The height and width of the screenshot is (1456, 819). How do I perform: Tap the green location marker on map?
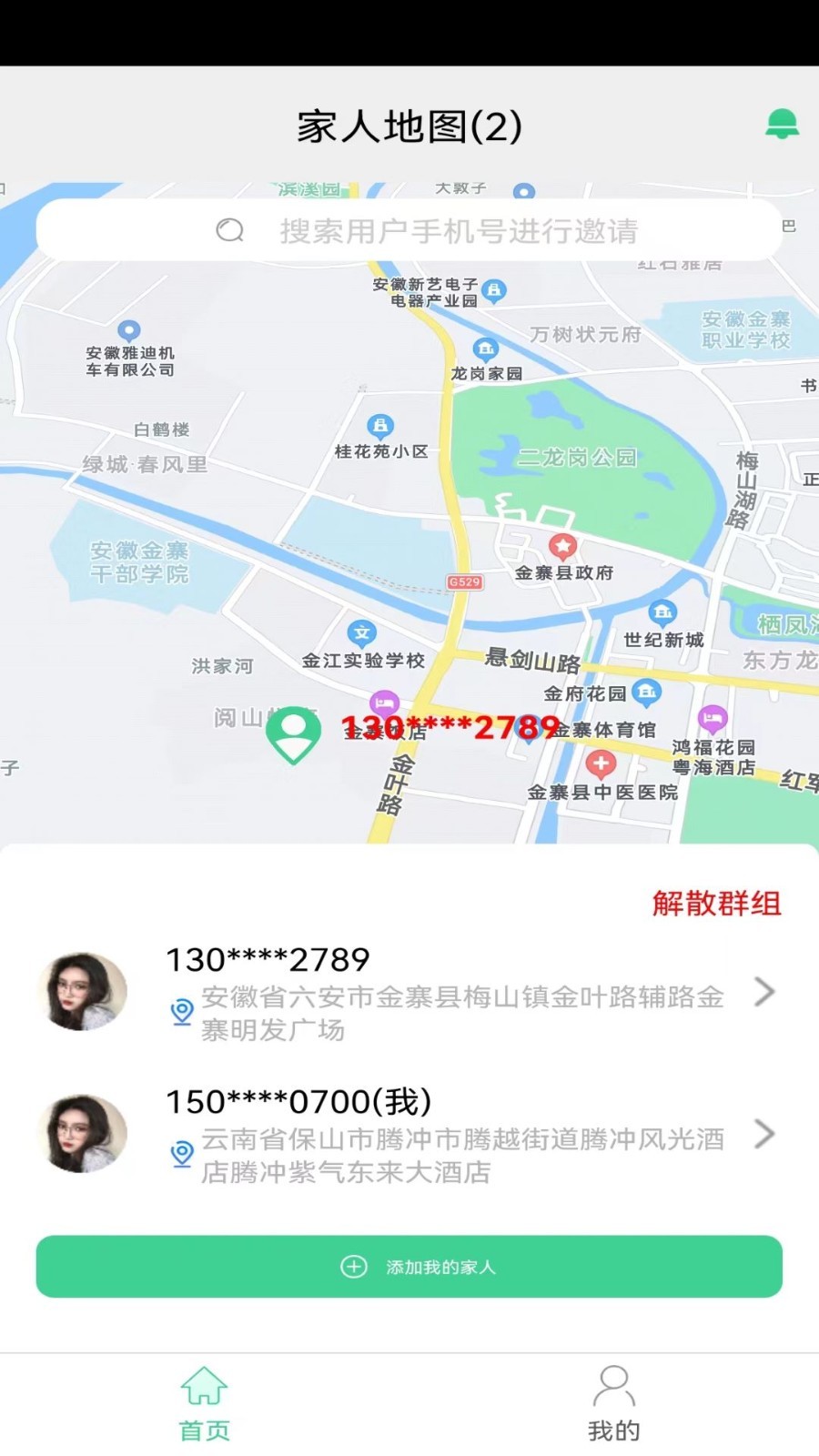tap(293, 733)
